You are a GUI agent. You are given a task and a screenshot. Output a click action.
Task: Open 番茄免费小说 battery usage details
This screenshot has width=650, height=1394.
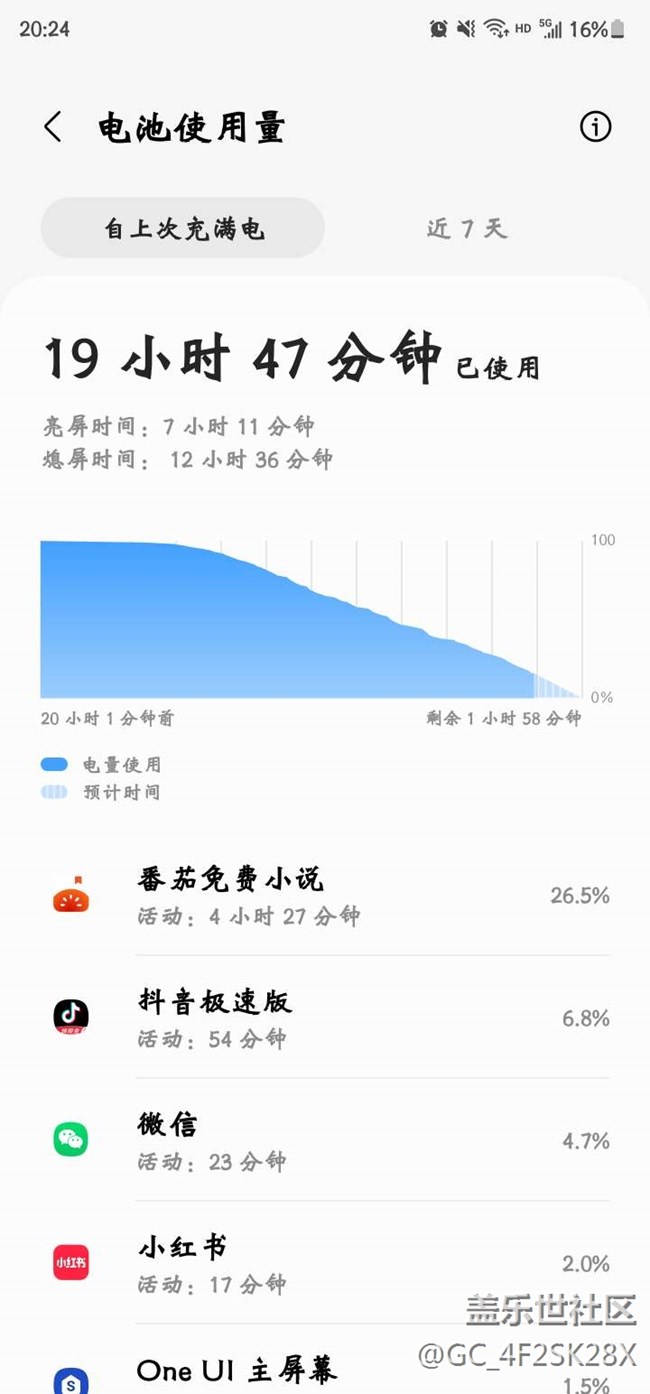point(325,895)
